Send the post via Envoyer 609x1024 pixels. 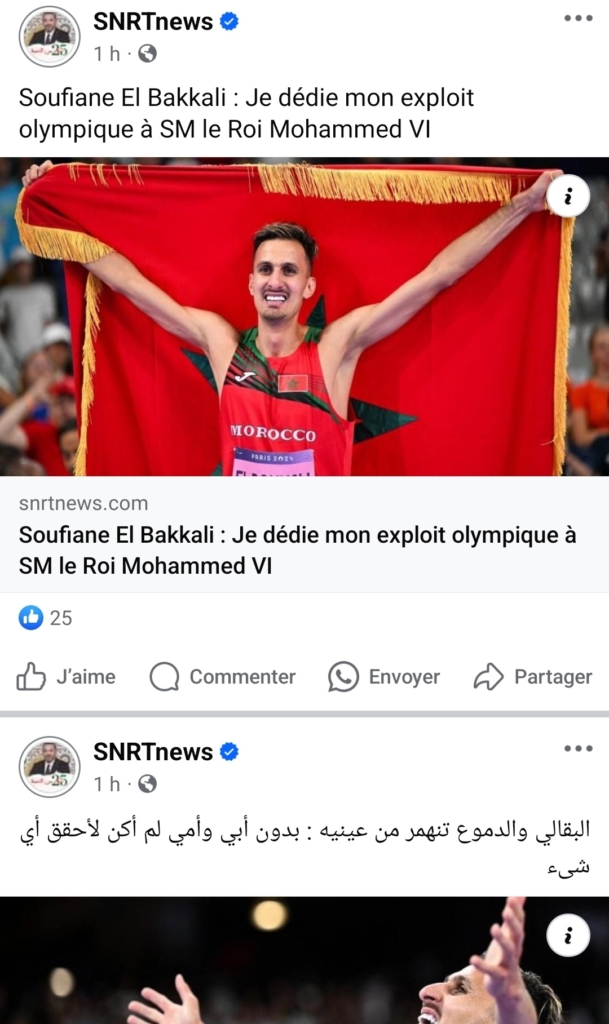pos(384,677)
